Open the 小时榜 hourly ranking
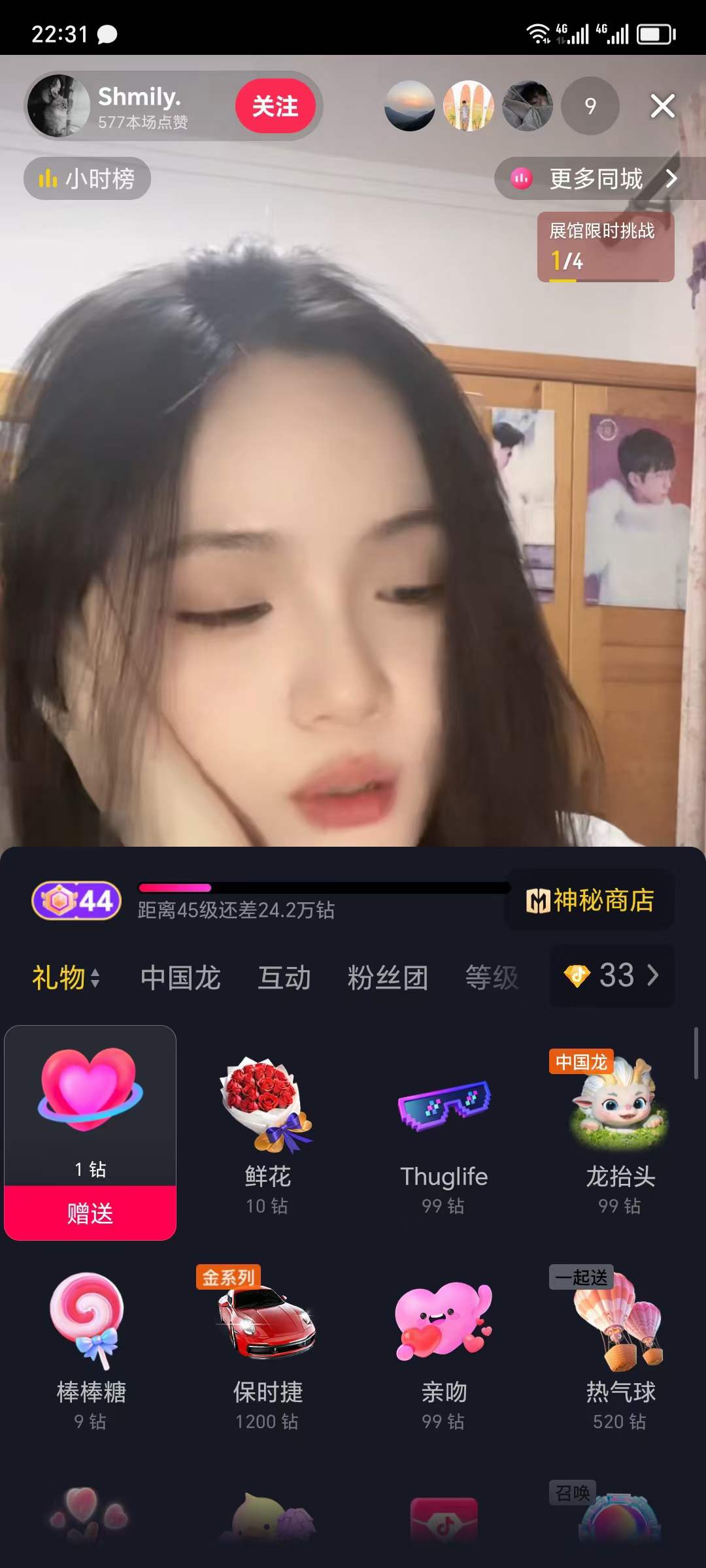This screenshot has width=706, height=1568. (x=88, y=178)
